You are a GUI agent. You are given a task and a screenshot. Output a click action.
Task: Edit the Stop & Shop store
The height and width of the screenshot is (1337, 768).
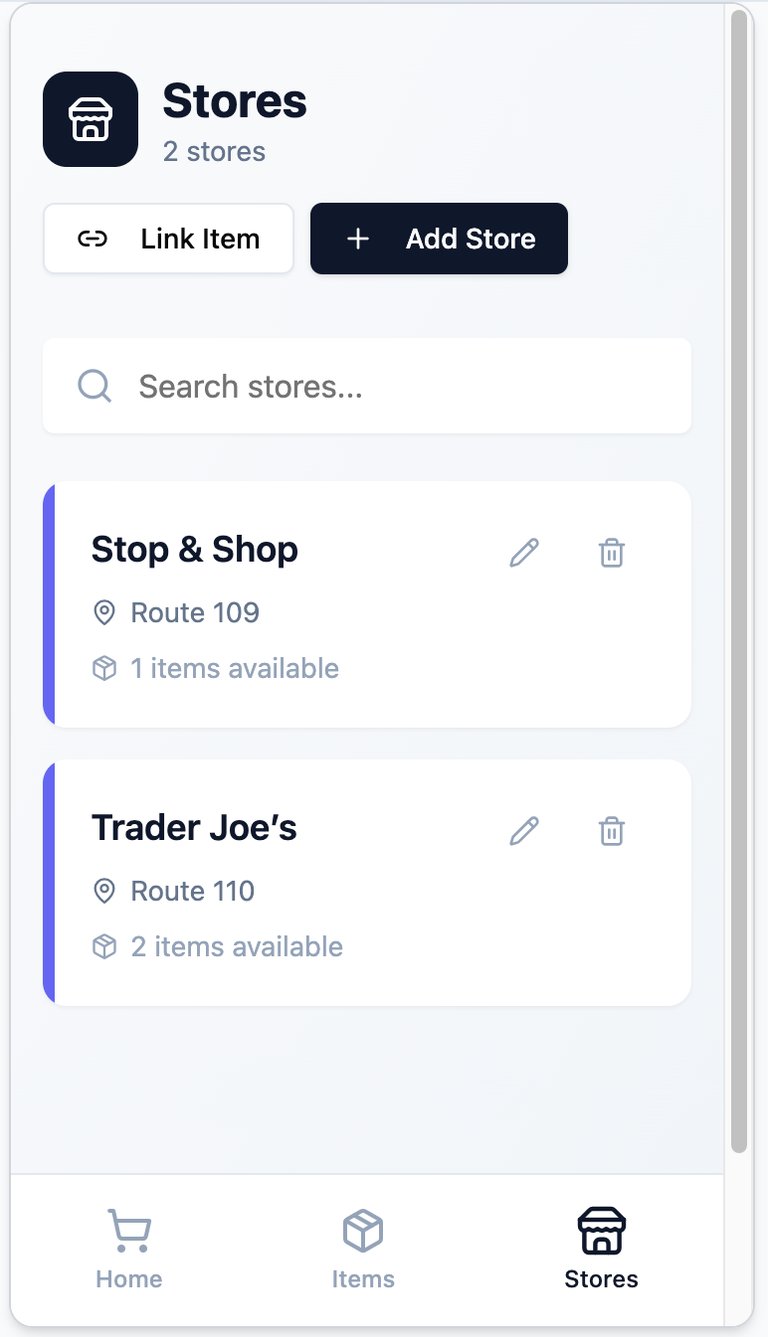(524, 553)
